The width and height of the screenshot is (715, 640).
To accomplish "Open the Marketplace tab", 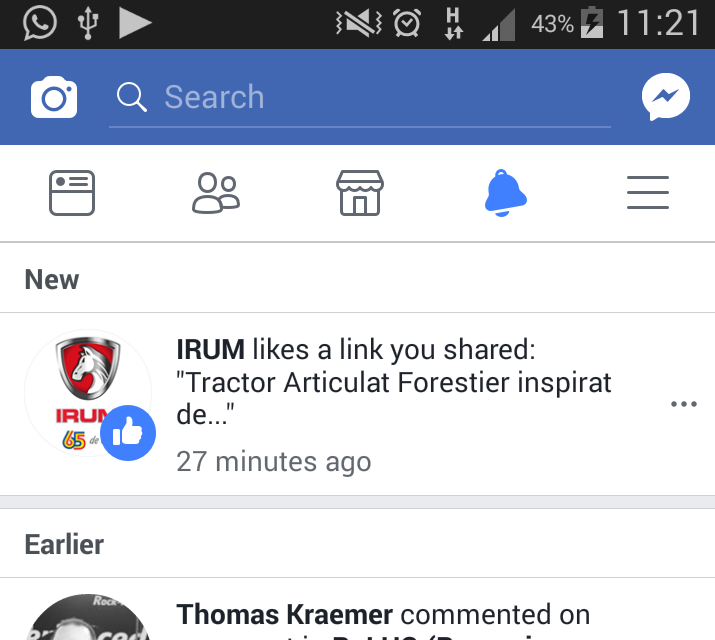I will pos(359,192).
